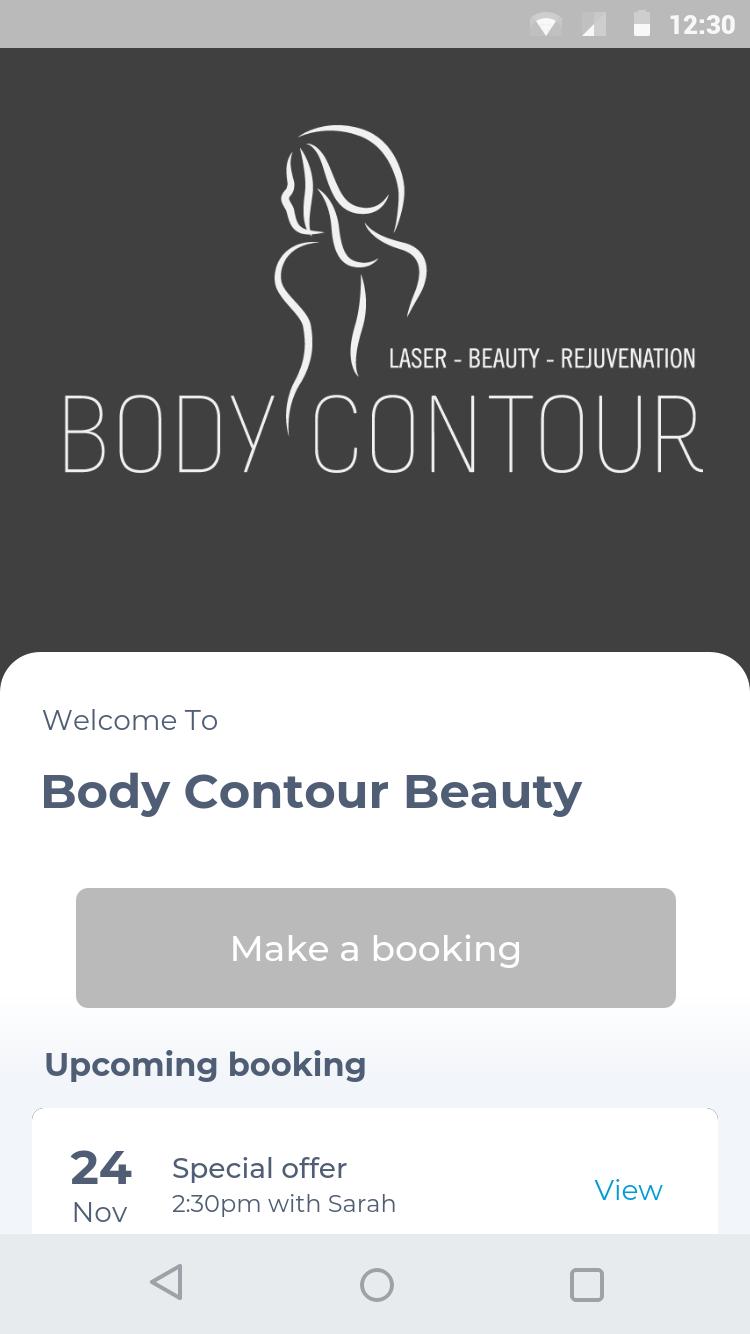Viewport: 750px width, 1334px height.
Task: Tap the Make a booking button
Action: coord(375,947)
